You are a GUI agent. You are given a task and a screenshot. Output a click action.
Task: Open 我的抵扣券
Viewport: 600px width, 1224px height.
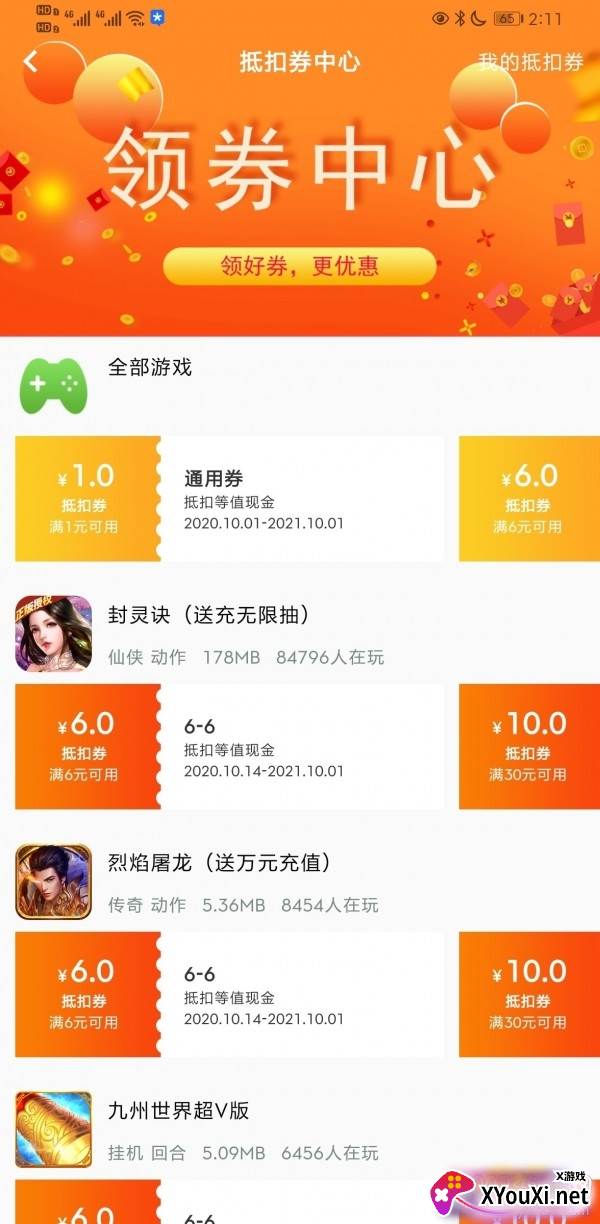530,62
